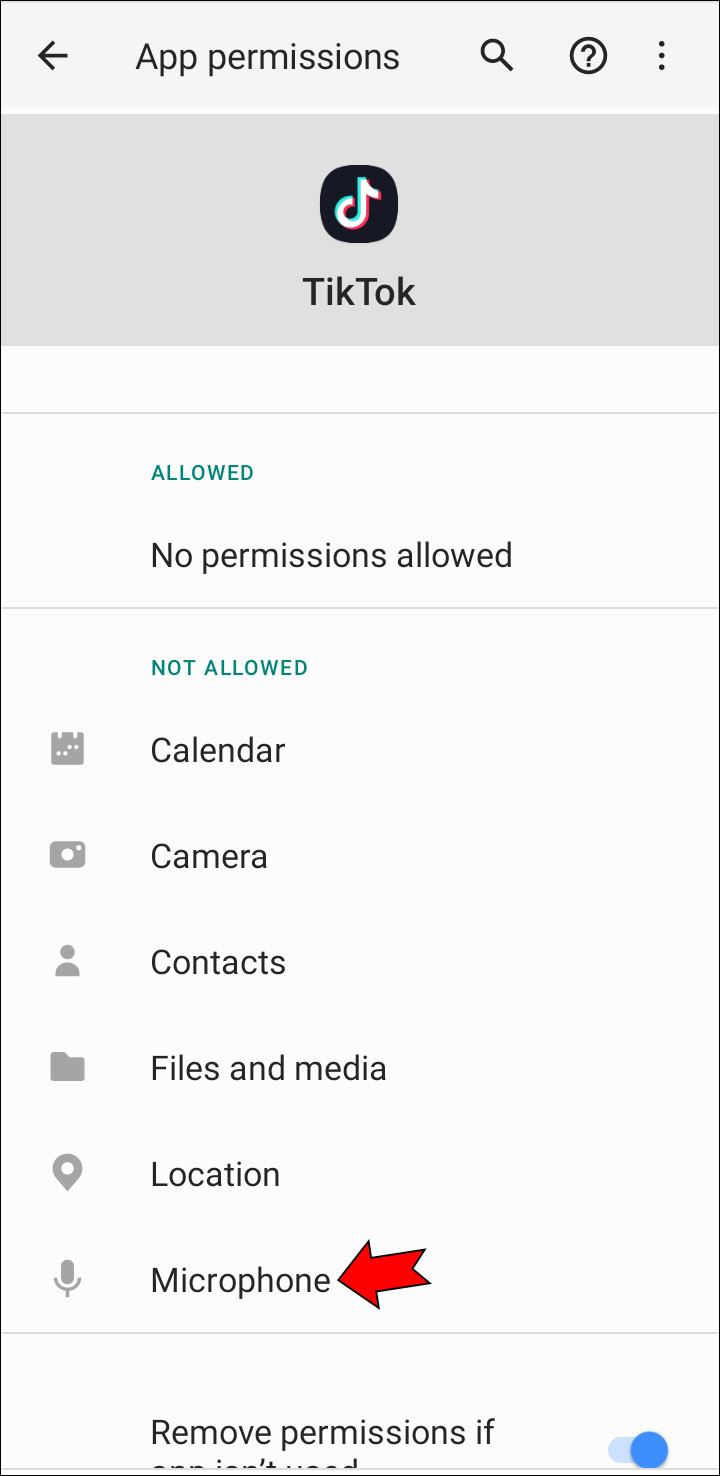
Task: Tap the TikTok app icon
Action: click(x=359, y=203)
